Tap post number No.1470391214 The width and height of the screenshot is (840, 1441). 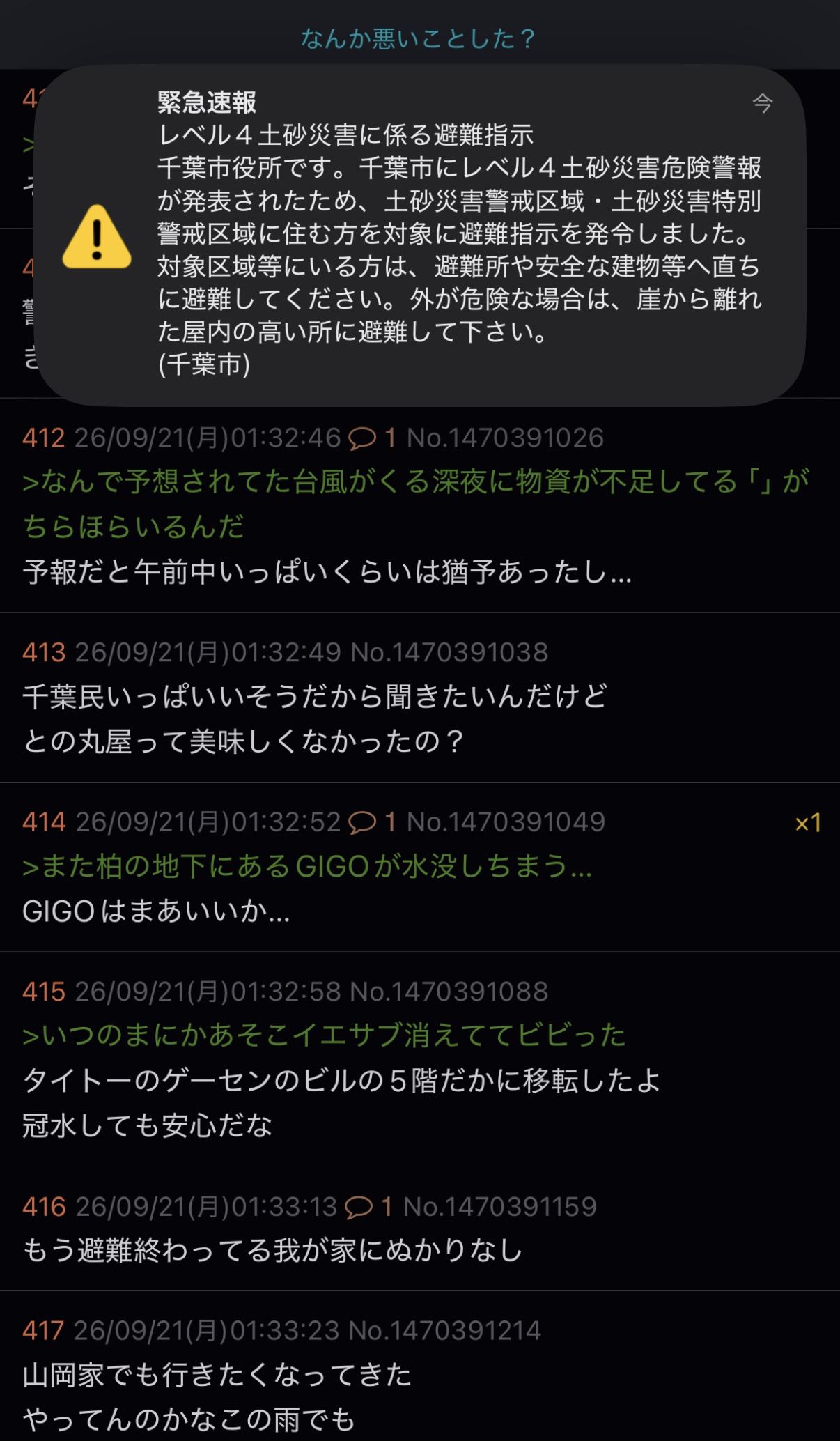click(444, 1331)
